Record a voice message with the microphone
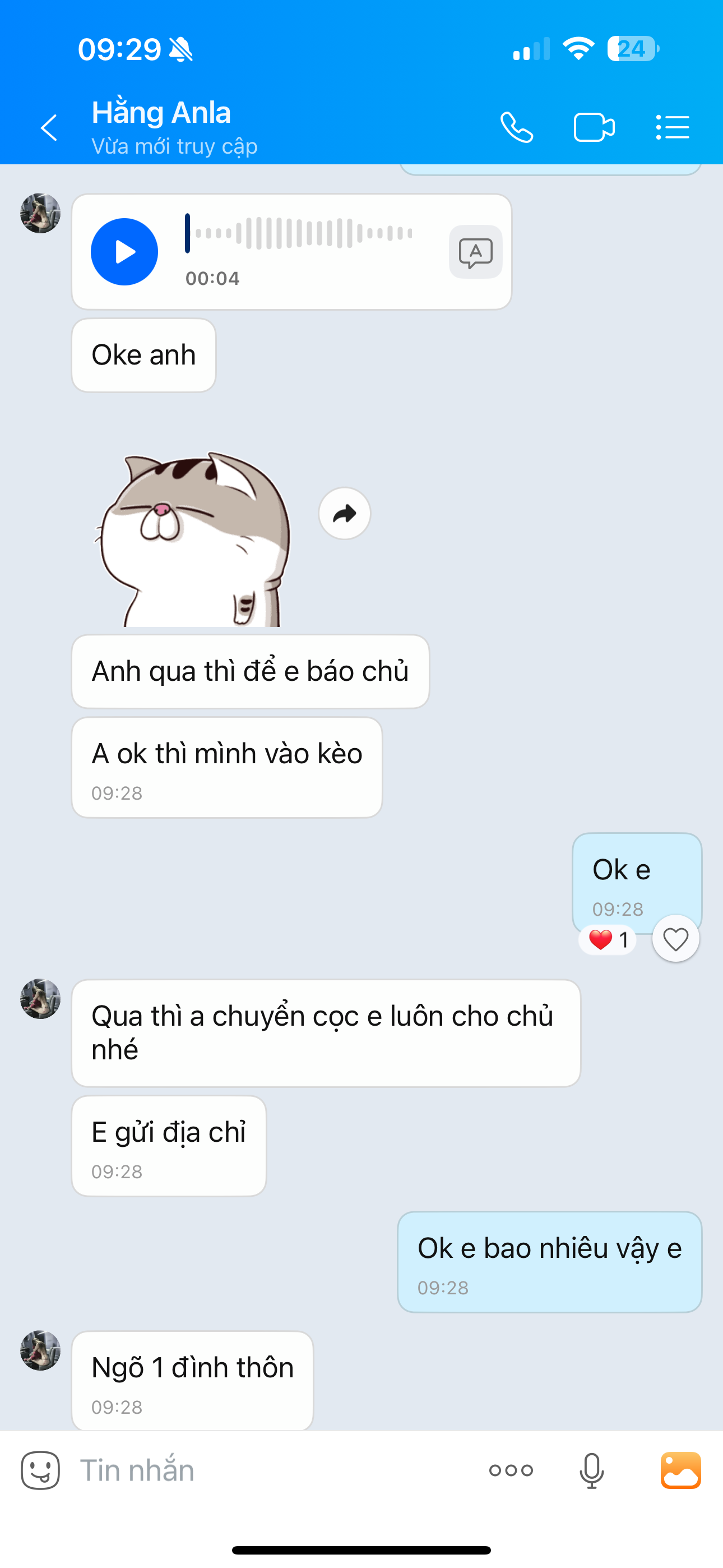 pos(591,1470)
